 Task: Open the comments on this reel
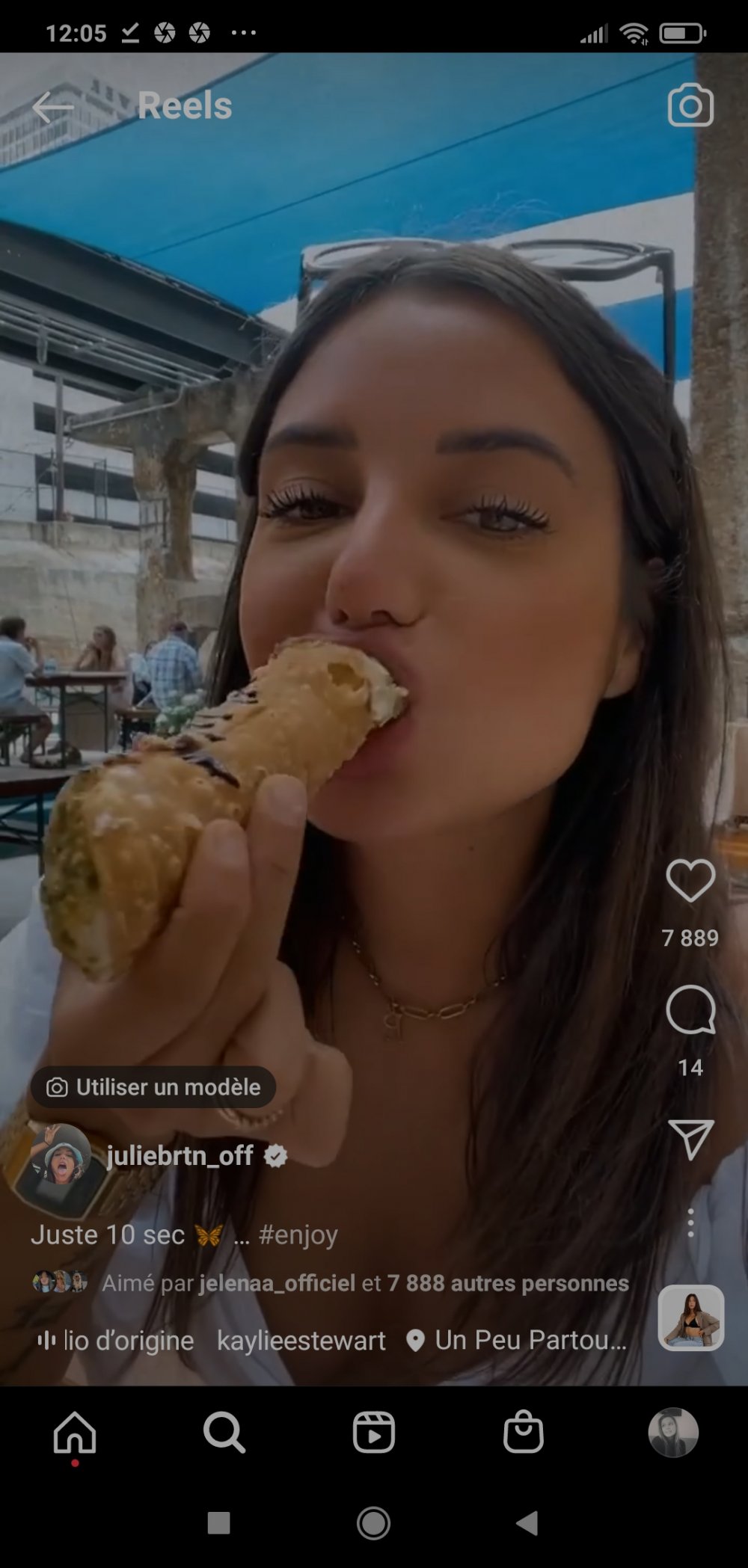pos(690,1010)
